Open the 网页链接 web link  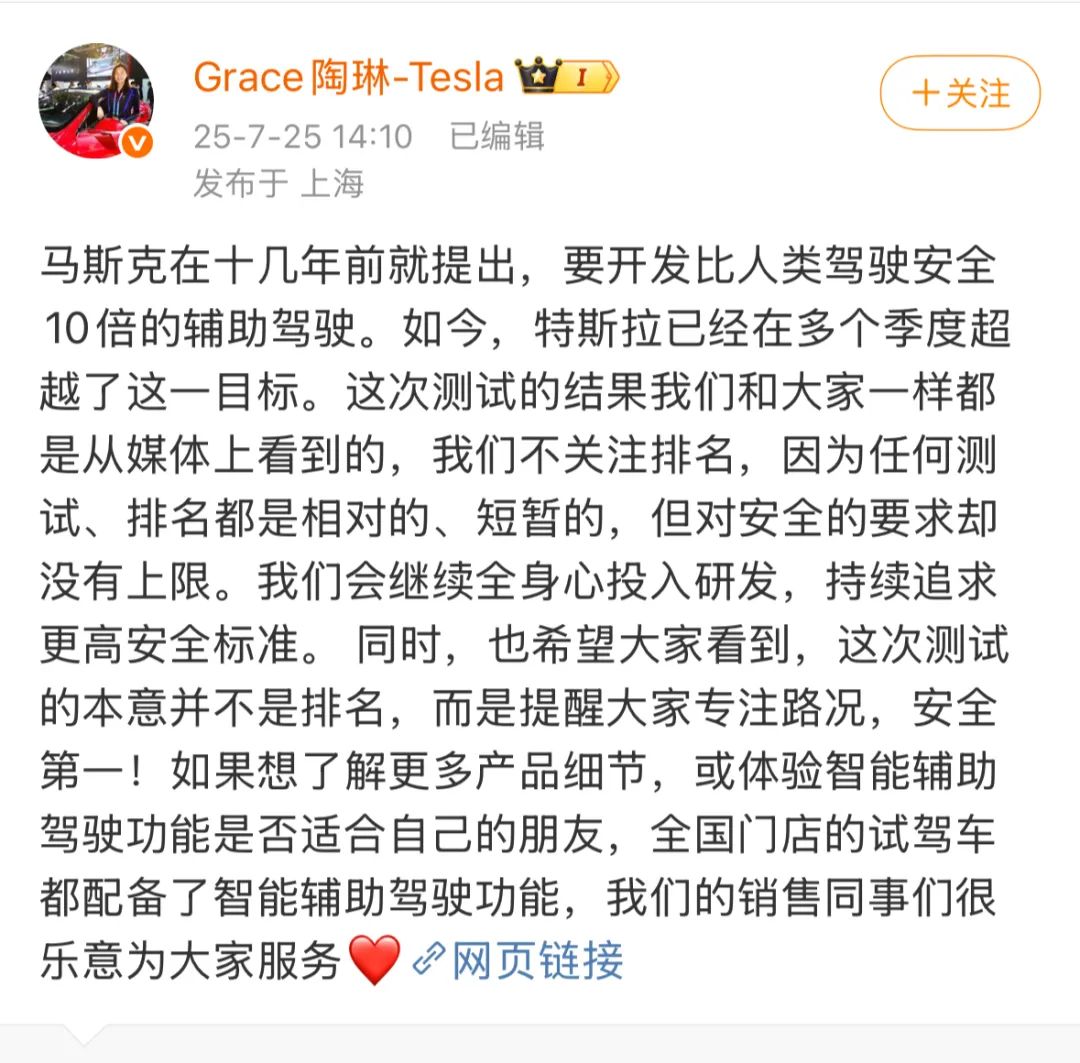pos(520,961)
